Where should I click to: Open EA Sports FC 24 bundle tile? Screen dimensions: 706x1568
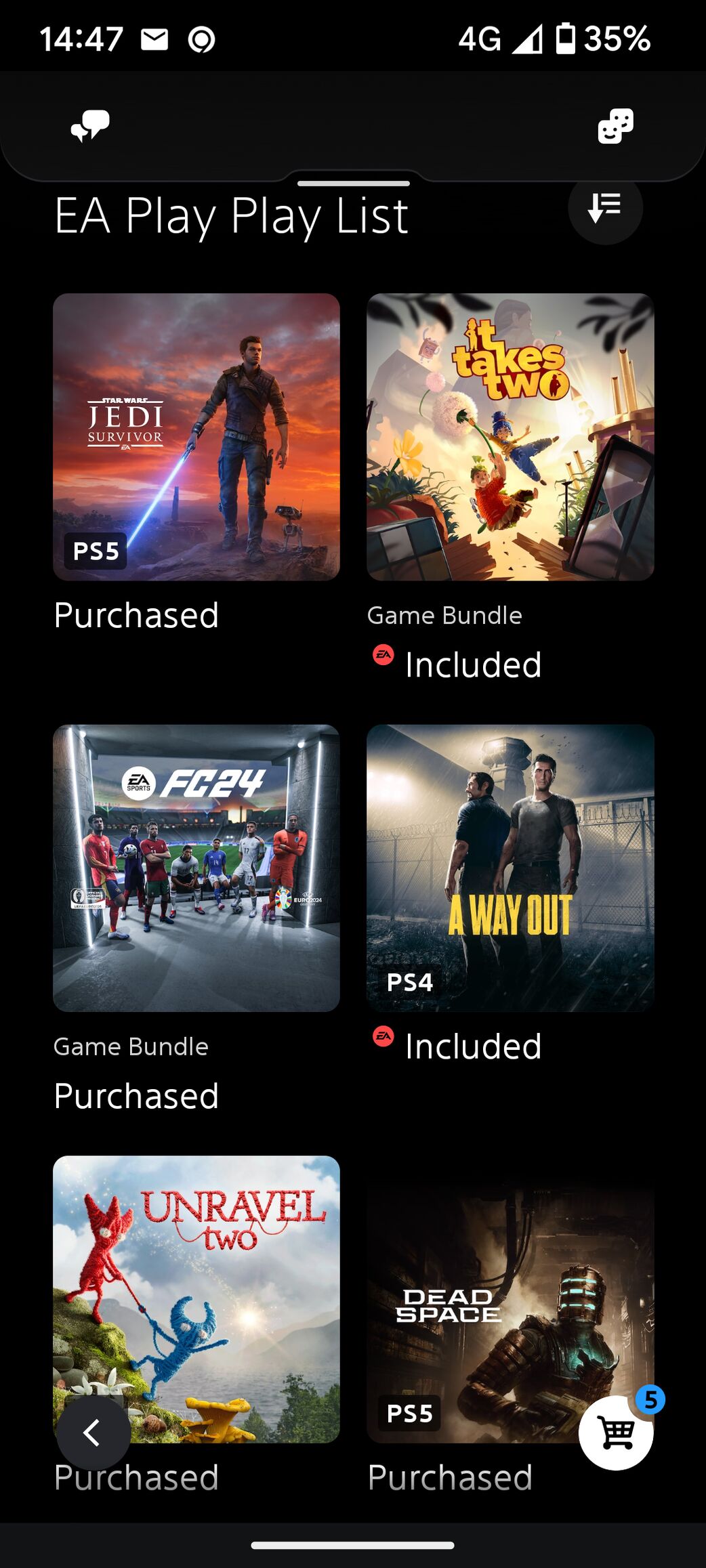point(196,868)
